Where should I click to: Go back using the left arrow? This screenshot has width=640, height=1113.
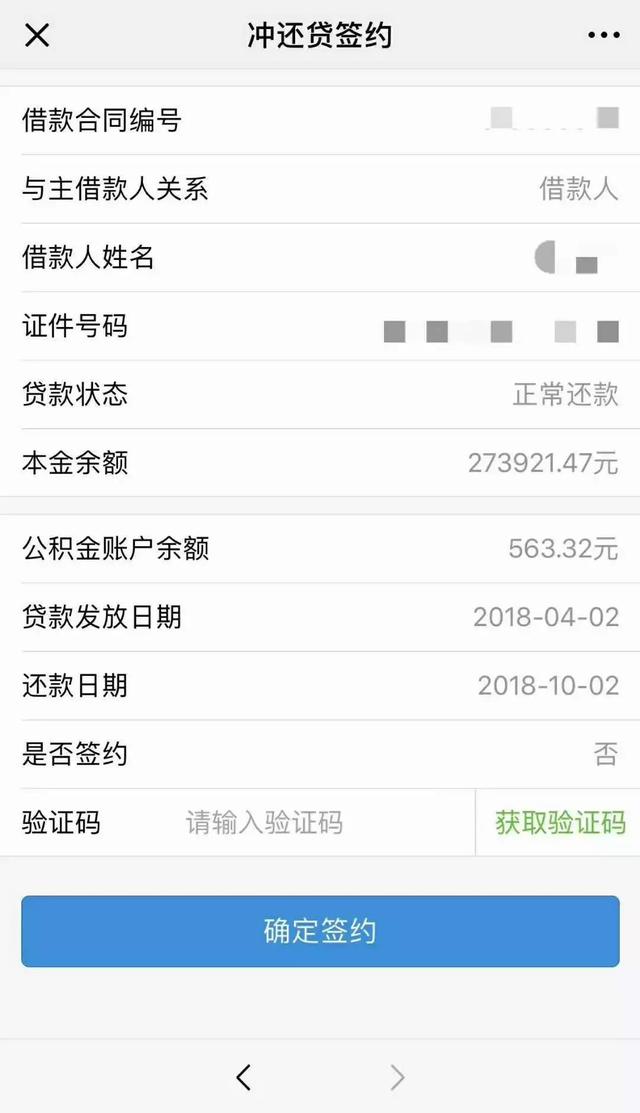[x=243, y=1077]
